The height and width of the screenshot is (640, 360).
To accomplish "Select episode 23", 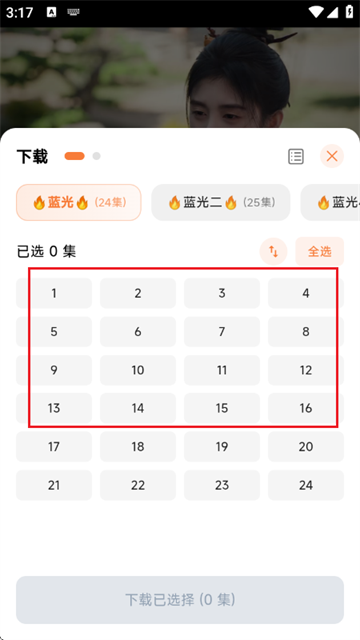I will (222, 485).
